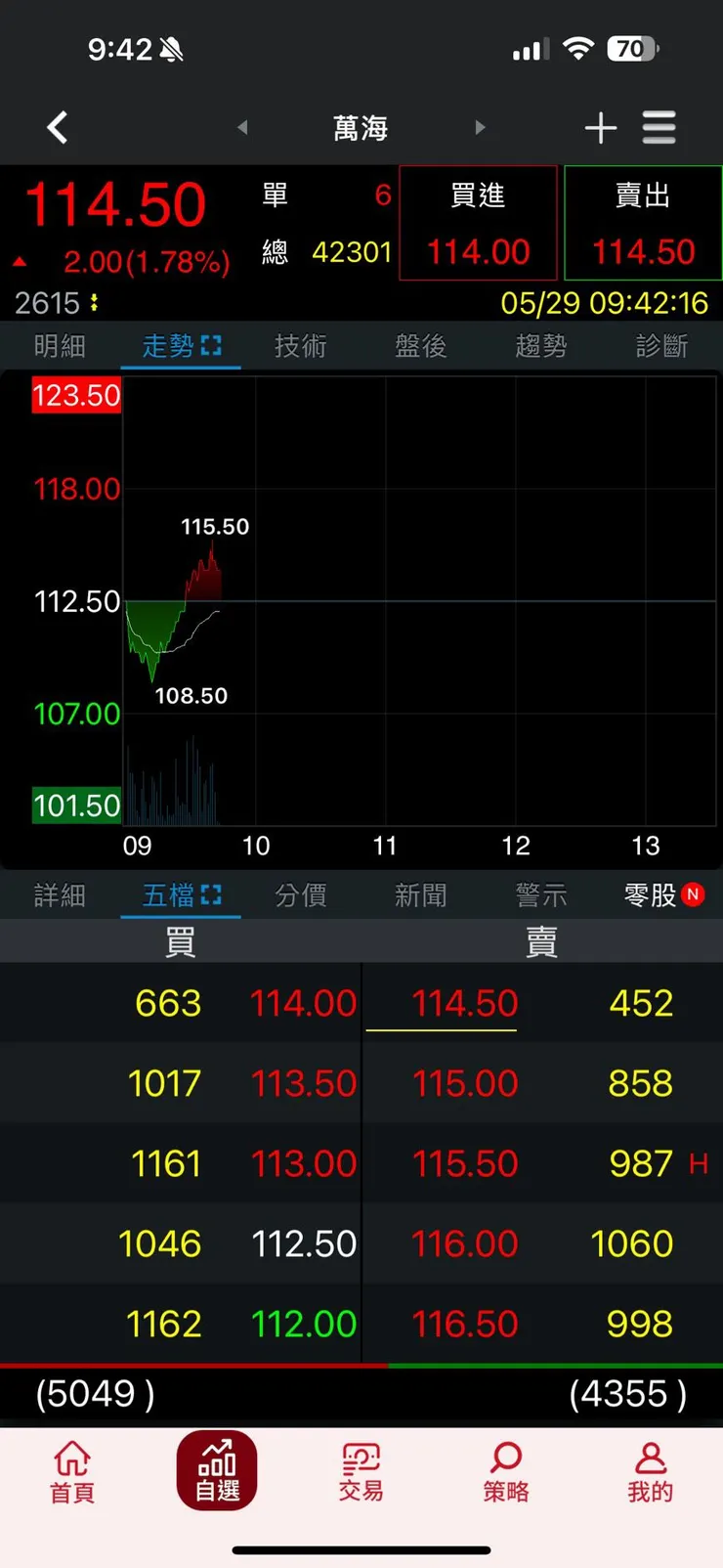
Task: Tap the 賣出 sell button
Action: pyautogui.click(x=643, y=223)
